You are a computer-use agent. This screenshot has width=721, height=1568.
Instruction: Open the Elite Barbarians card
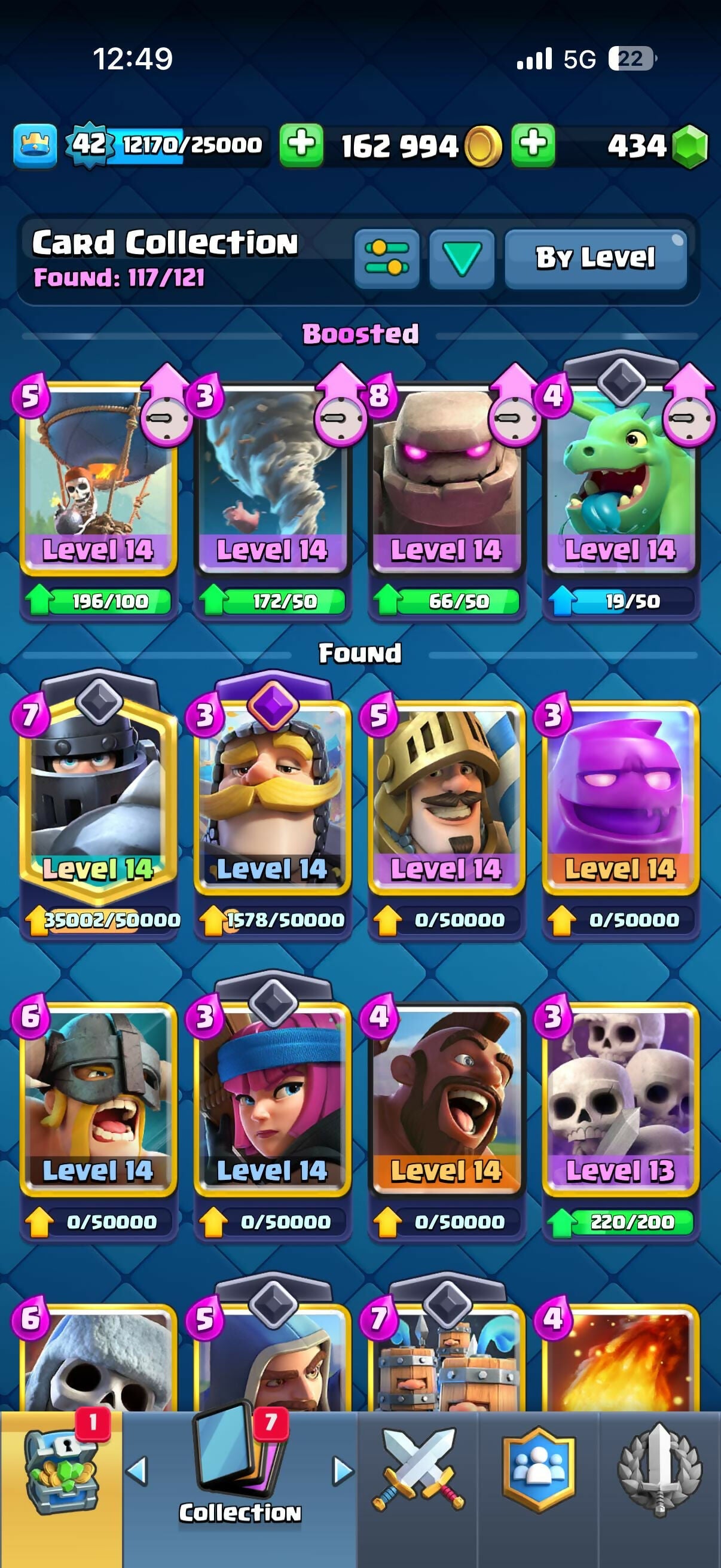99,1118
